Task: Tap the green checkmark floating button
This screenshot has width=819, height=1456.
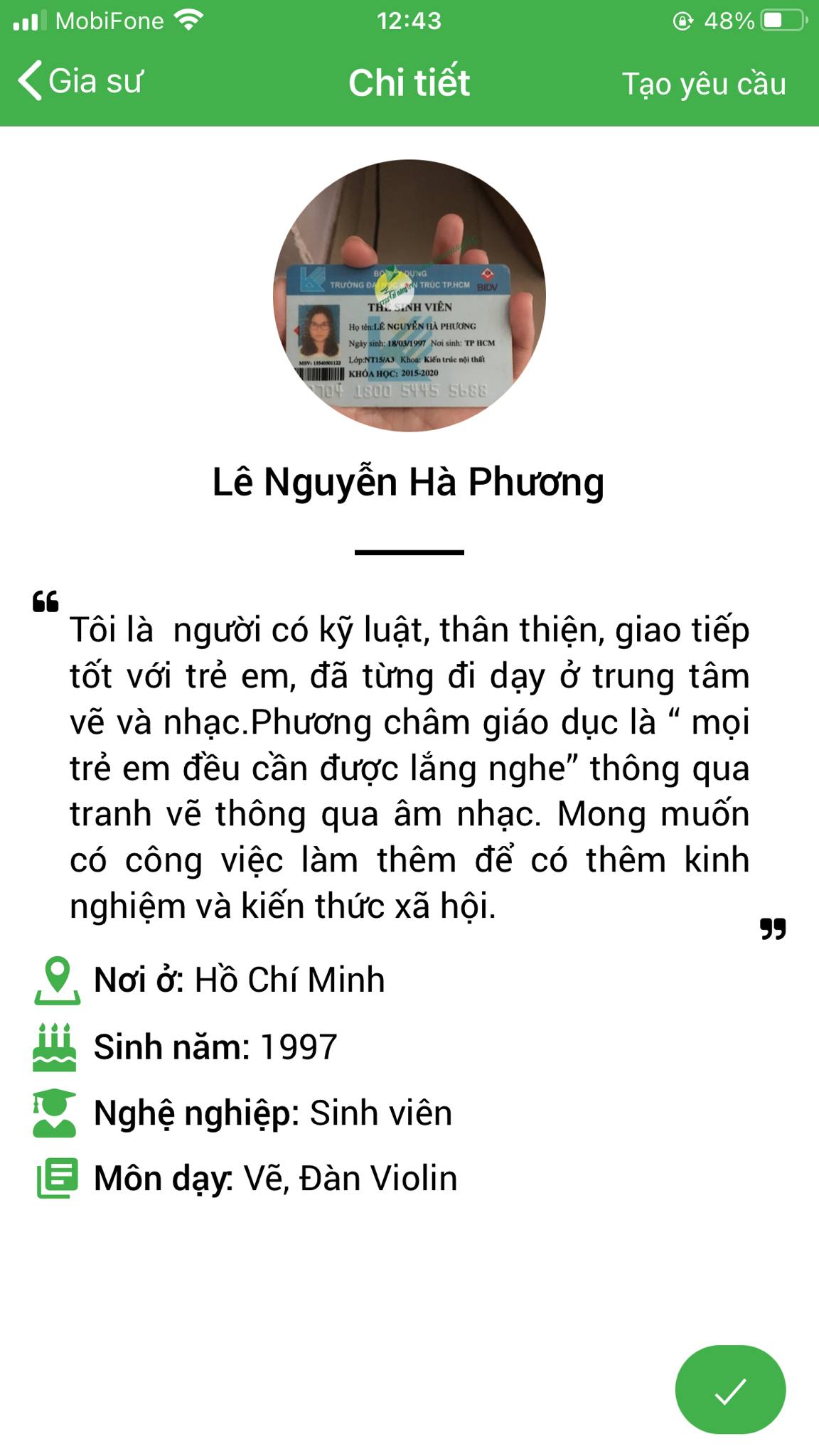Action: [730, 1389]
